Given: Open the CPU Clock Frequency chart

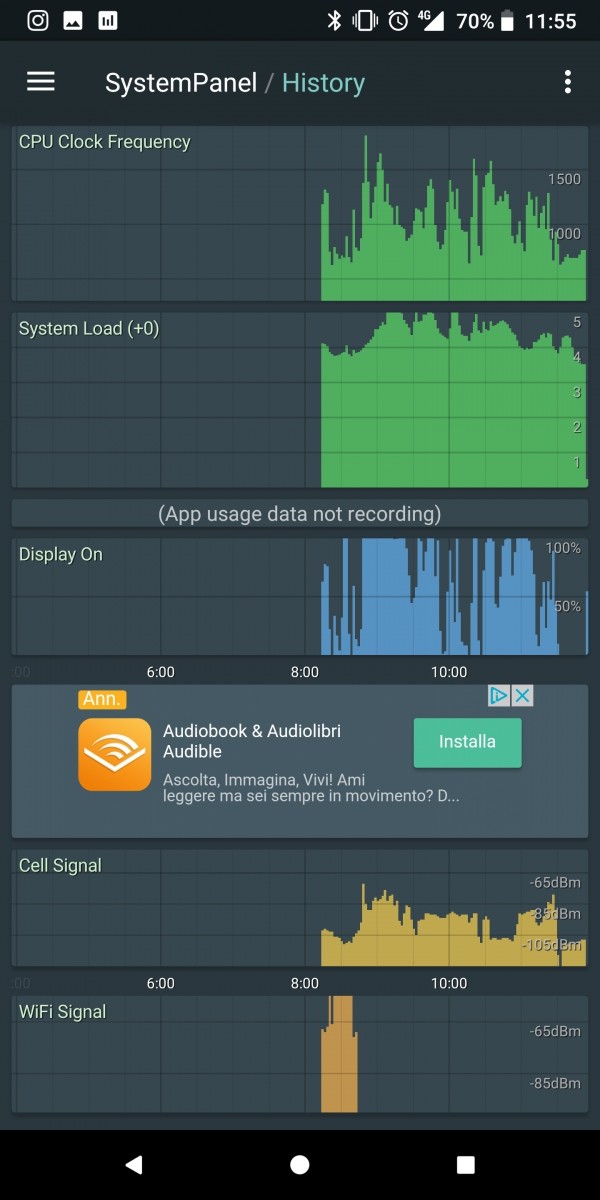Looking at the screenshot, I should tap(300, 214).
